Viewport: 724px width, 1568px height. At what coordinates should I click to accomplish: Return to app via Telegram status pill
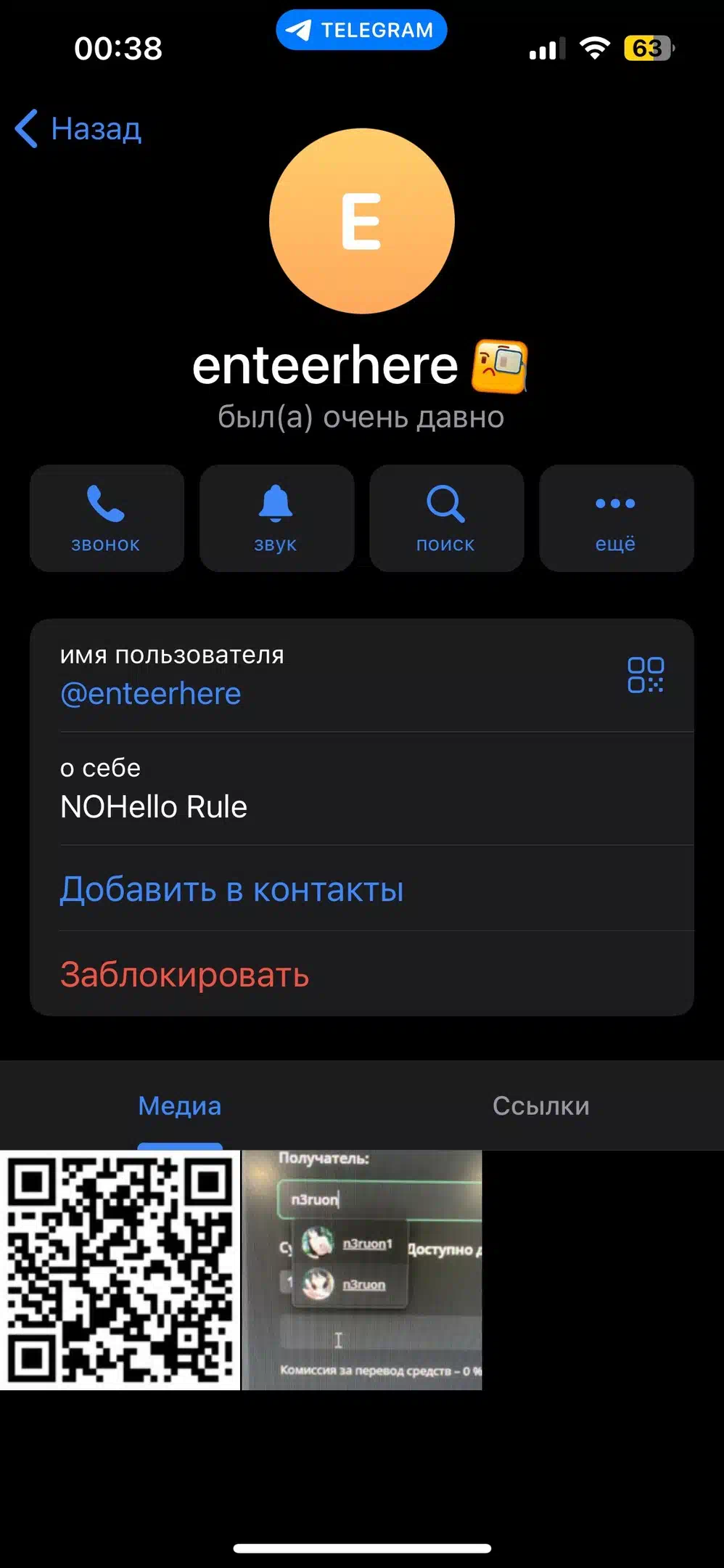(361, 30)
